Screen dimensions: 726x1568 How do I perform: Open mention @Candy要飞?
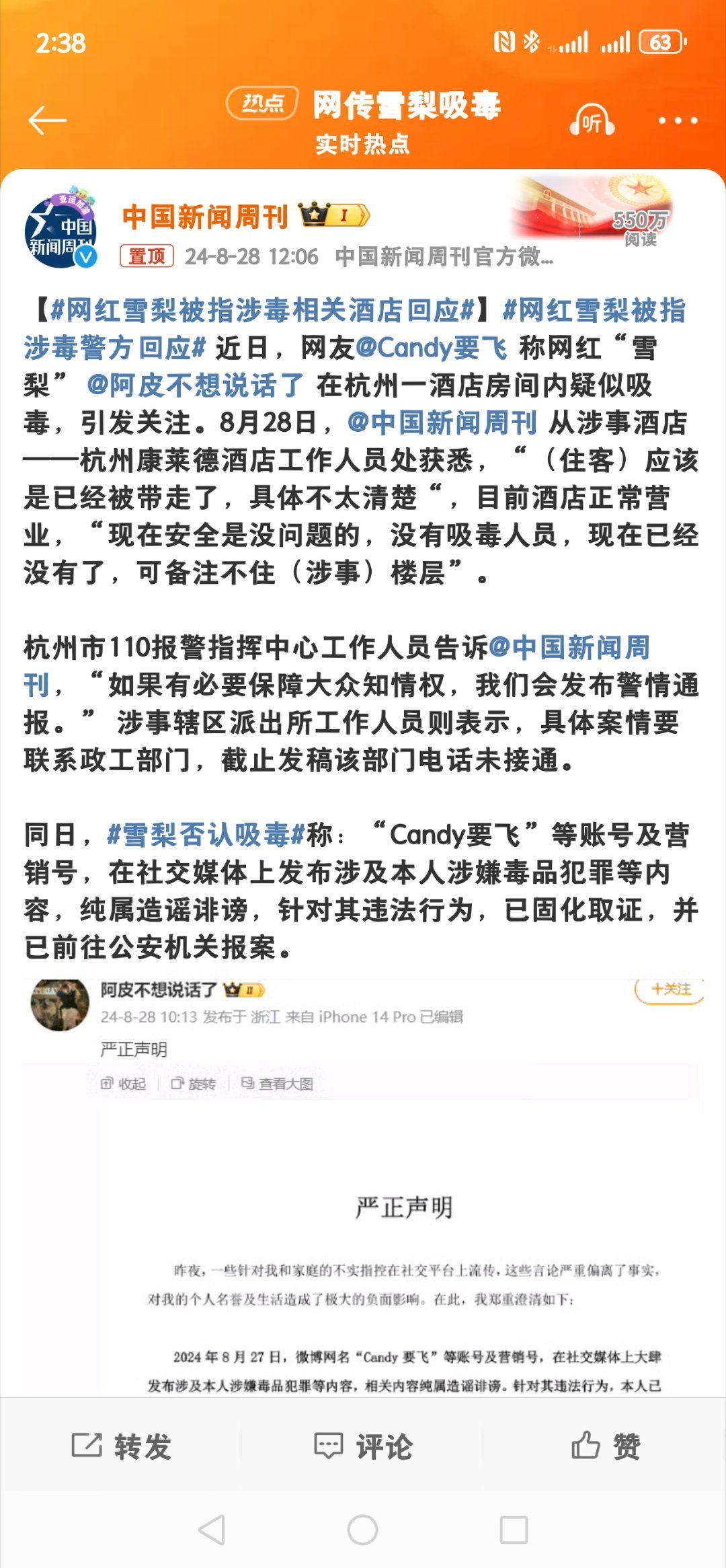click(432, 348)
